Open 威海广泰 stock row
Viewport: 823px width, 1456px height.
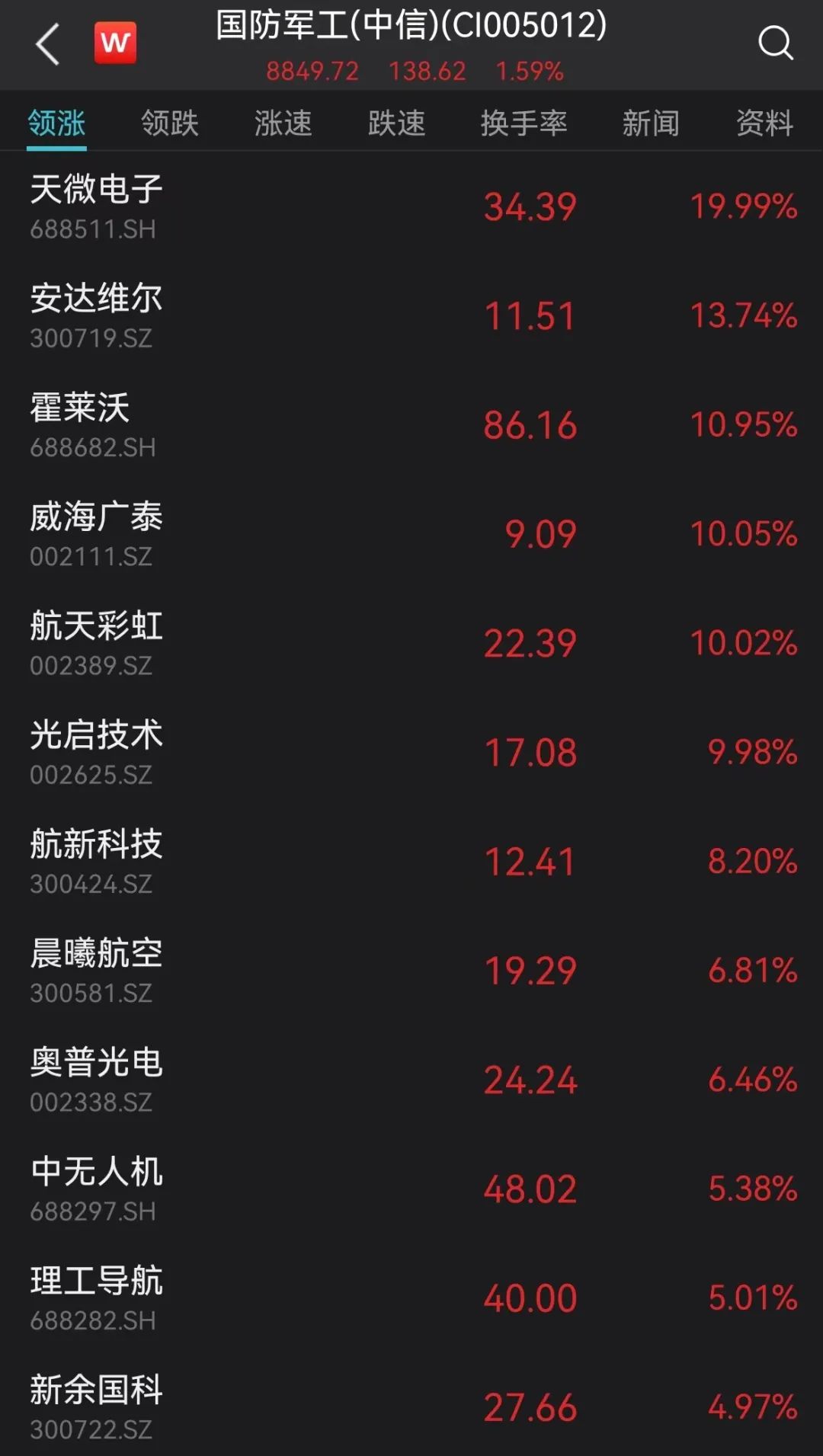[x=411, y=534]
